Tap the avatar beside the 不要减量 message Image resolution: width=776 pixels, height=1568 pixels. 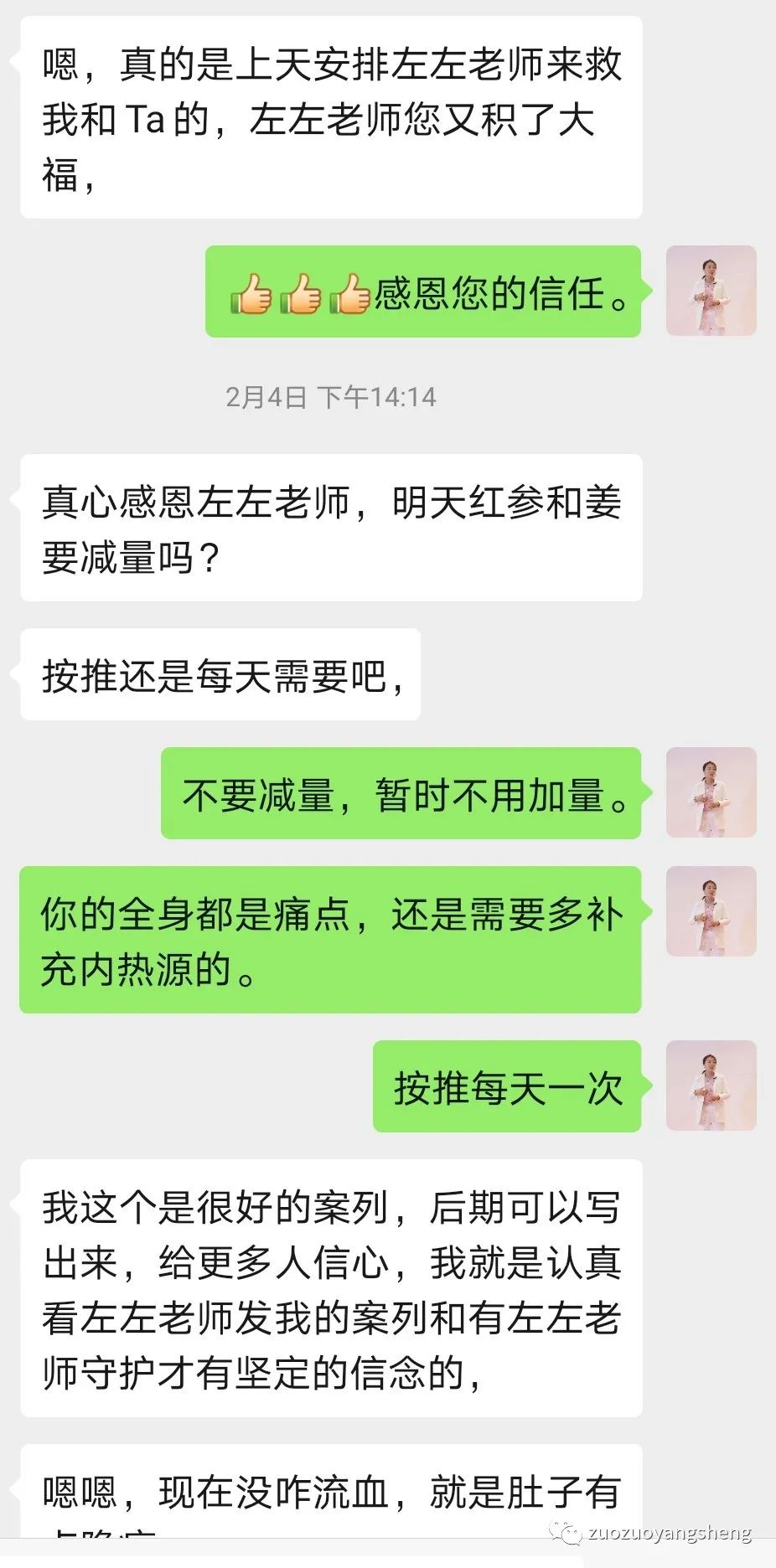(x=711, y=792)
